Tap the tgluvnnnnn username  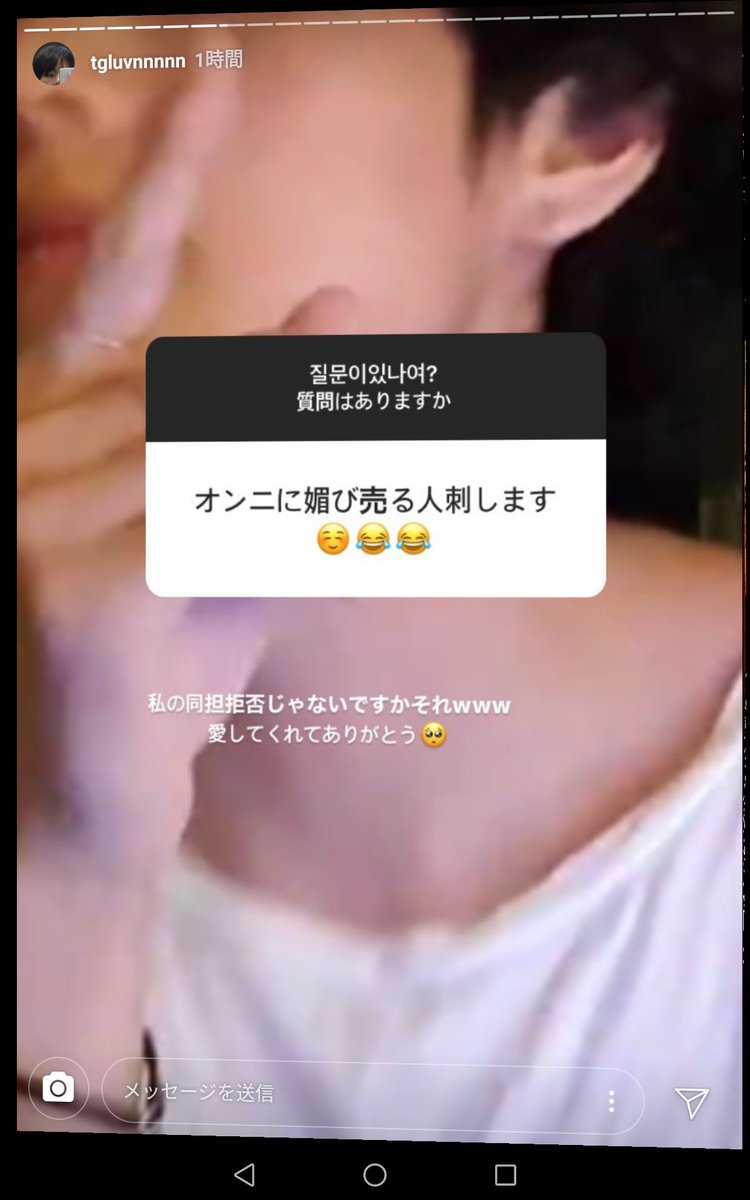click(138, 61)
